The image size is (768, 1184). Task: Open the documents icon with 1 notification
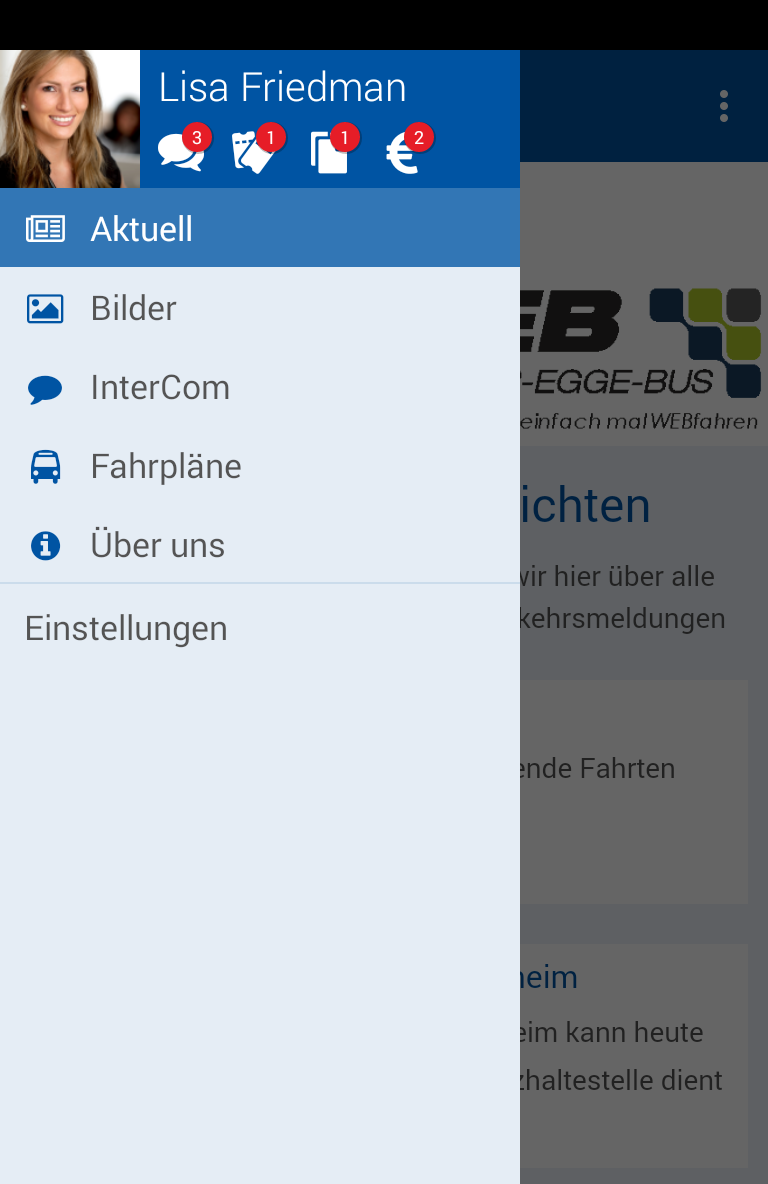(331, 152)
